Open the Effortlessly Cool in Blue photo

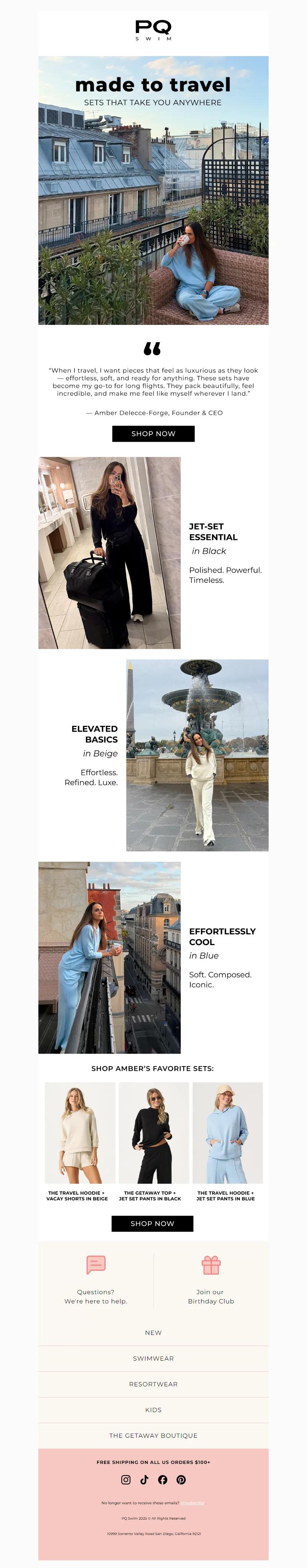pos(109,957)
